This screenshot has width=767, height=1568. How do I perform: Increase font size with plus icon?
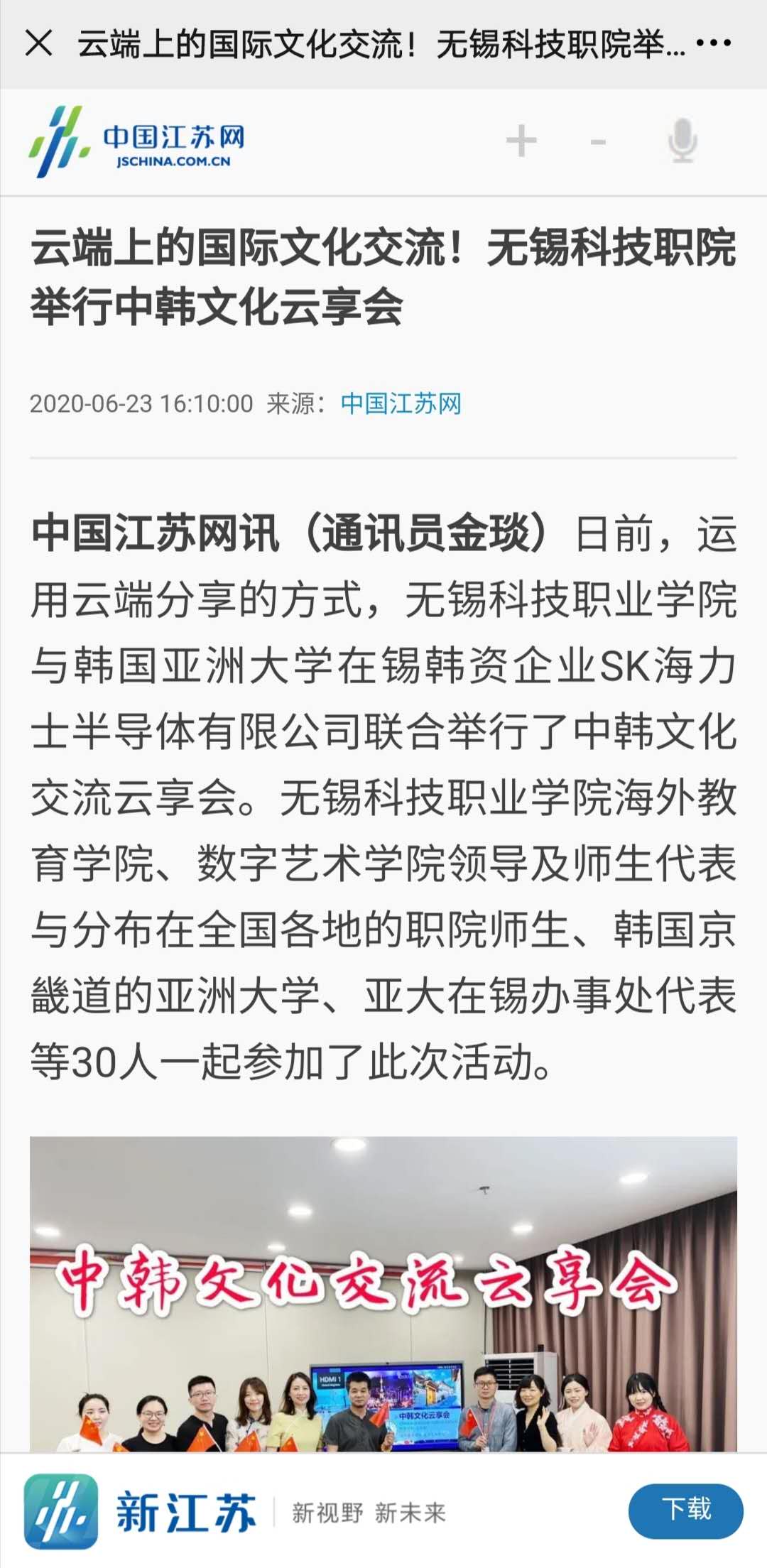click(x=521, y=141)
